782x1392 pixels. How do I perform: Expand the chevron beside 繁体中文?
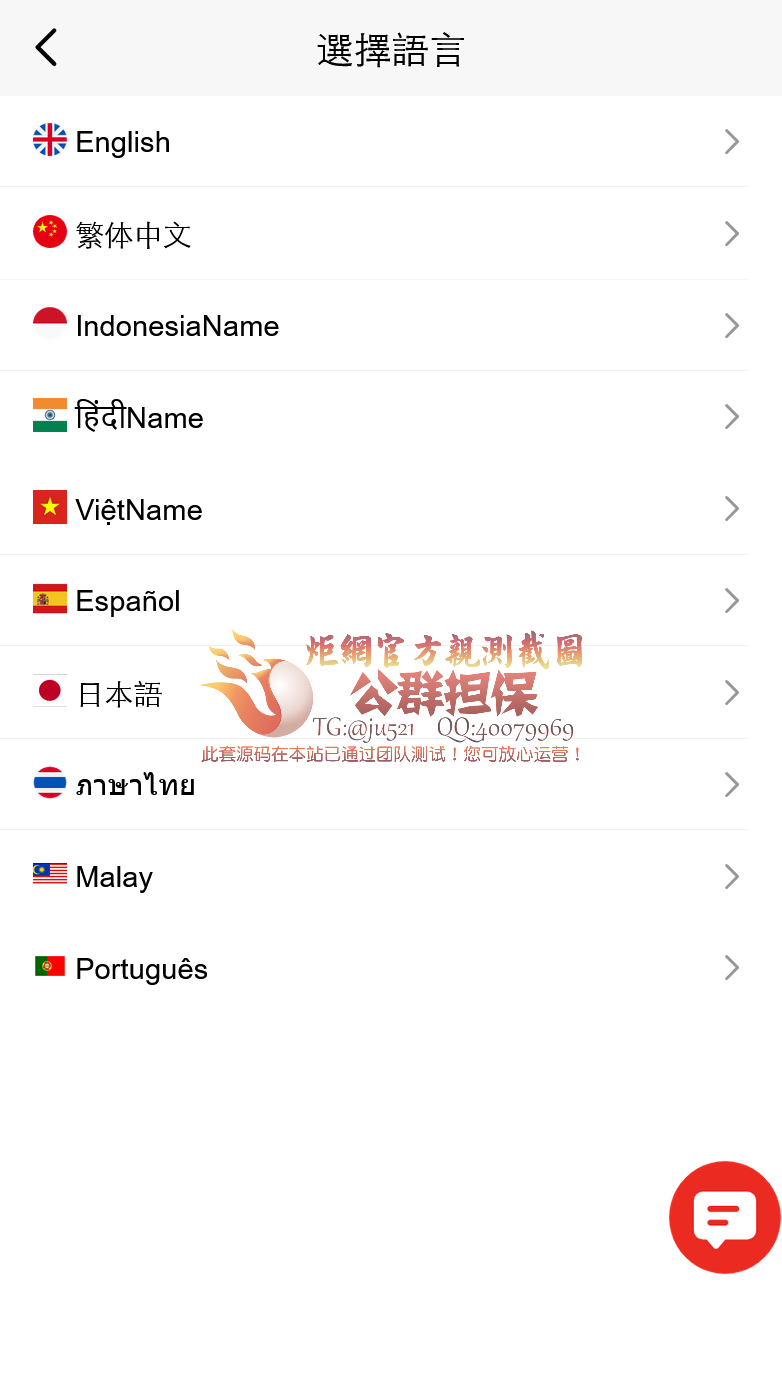(731, 233)
